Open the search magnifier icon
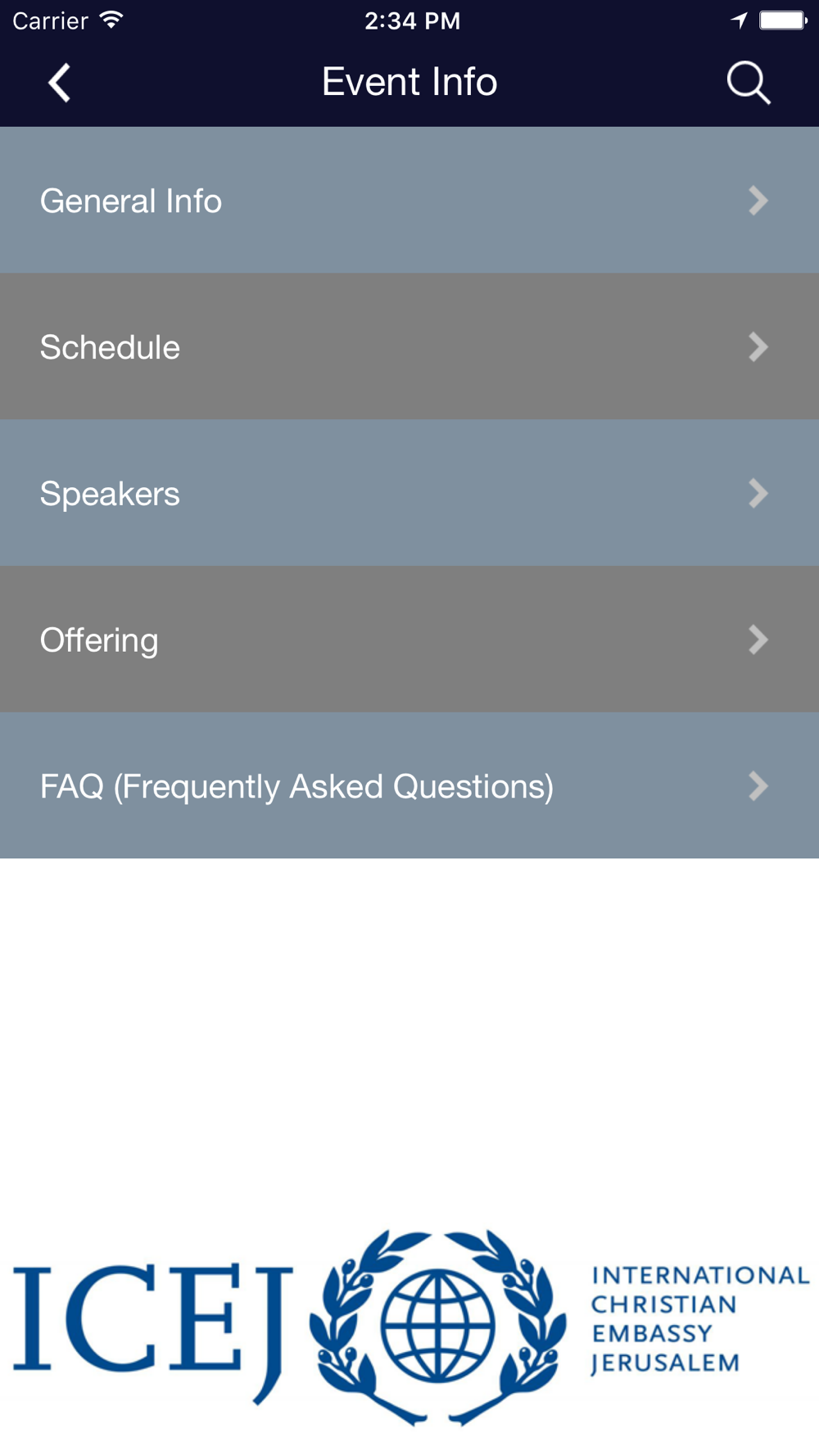 [x=749, y=83]
